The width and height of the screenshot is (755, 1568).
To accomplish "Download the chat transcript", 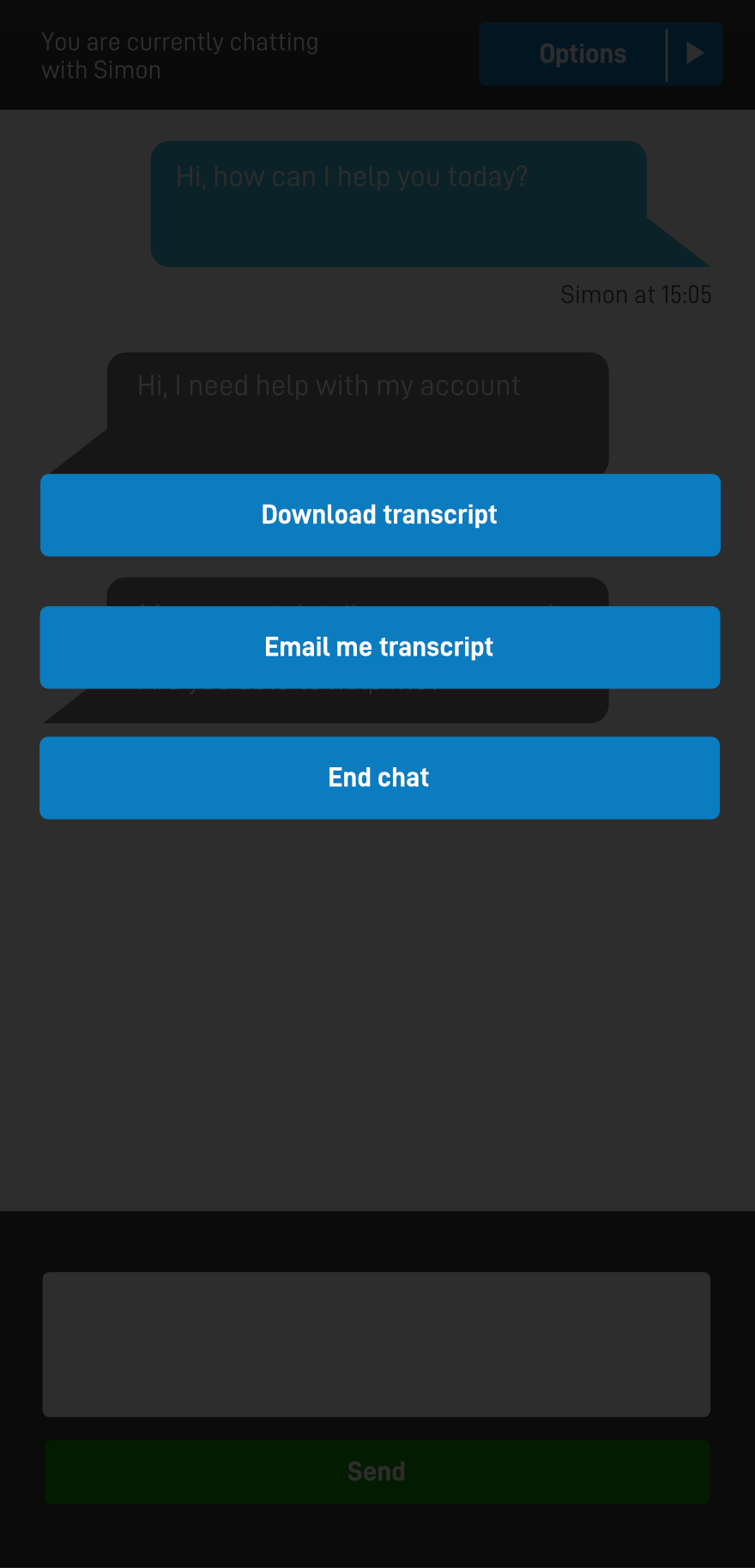I will (x=380, y=515).
